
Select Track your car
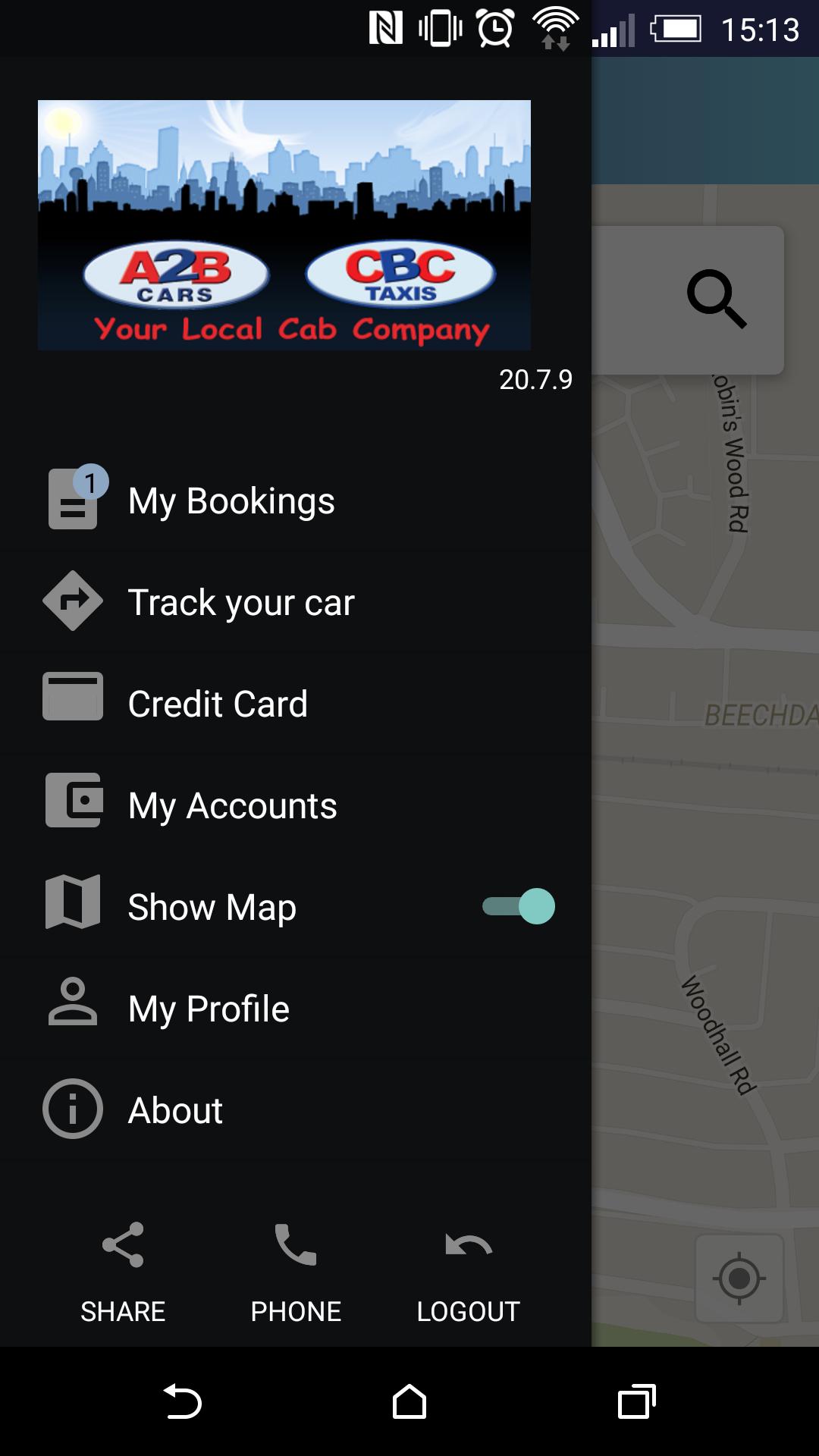(x=241, y=603)
